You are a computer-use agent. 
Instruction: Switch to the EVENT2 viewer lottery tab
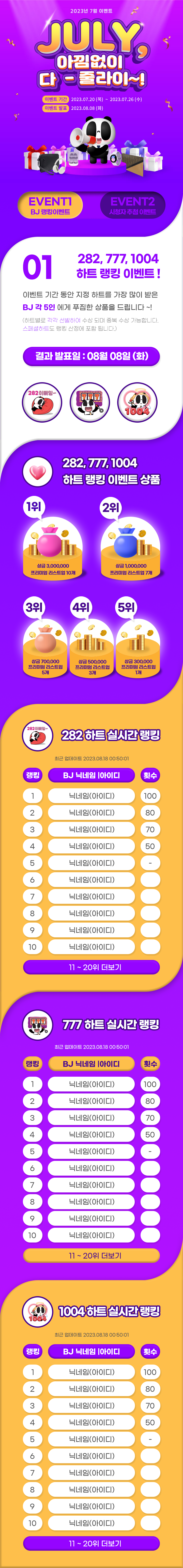(x=132, y=206)
